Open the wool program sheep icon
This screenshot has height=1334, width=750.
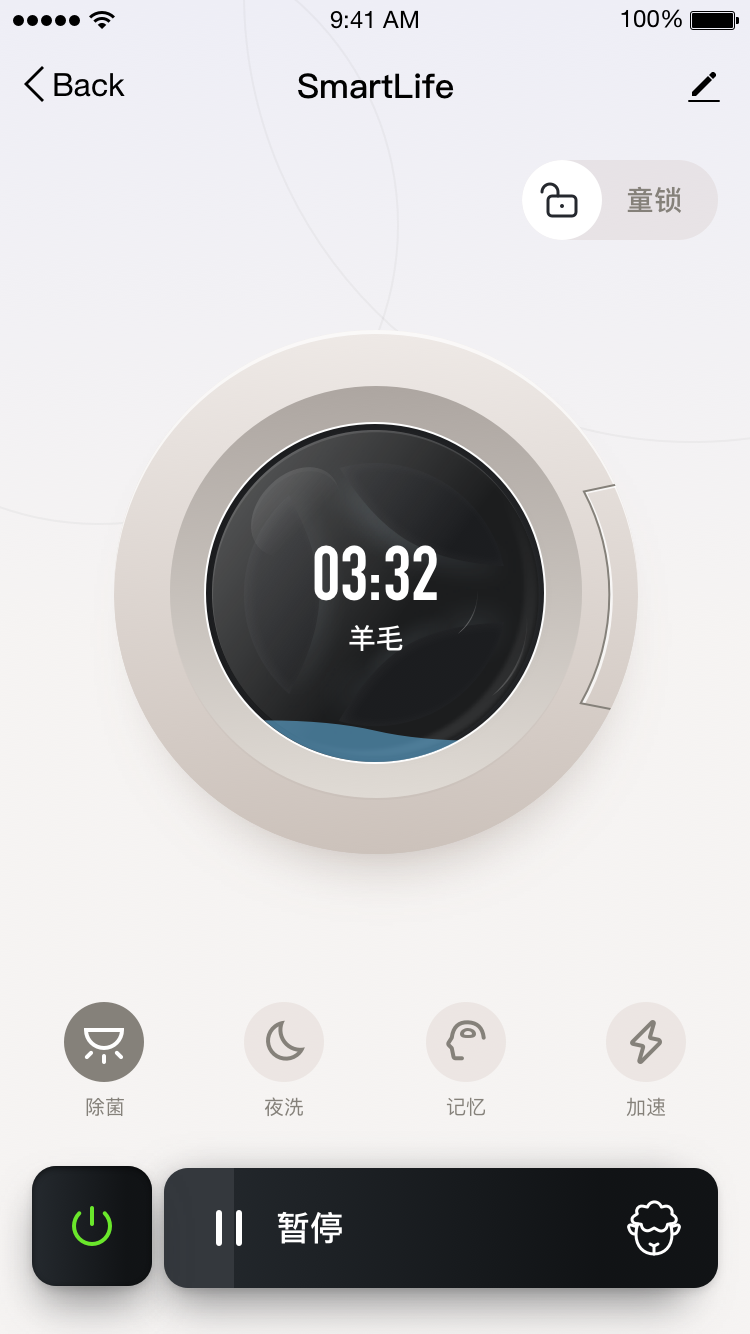click(654, 1227)
